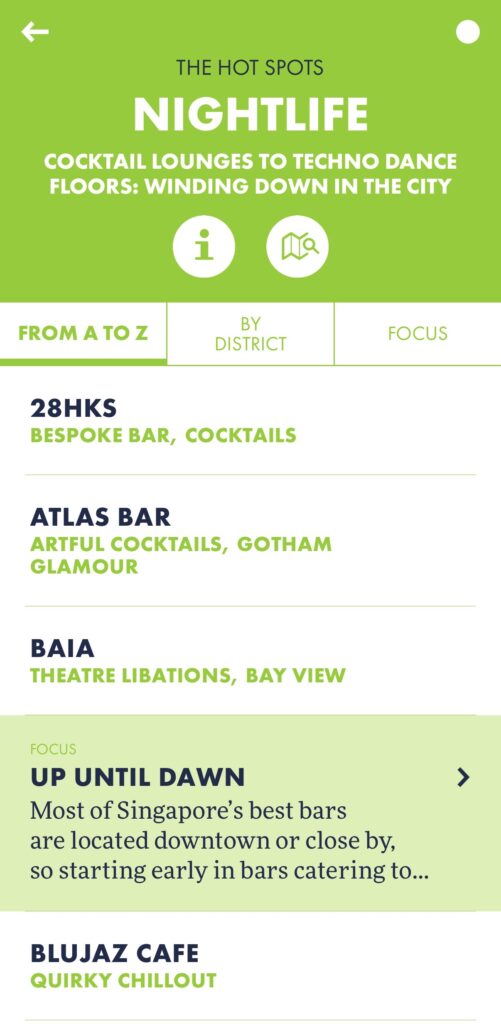
Task: Go back using the arrow icon
Action: (x=35, y=31)
